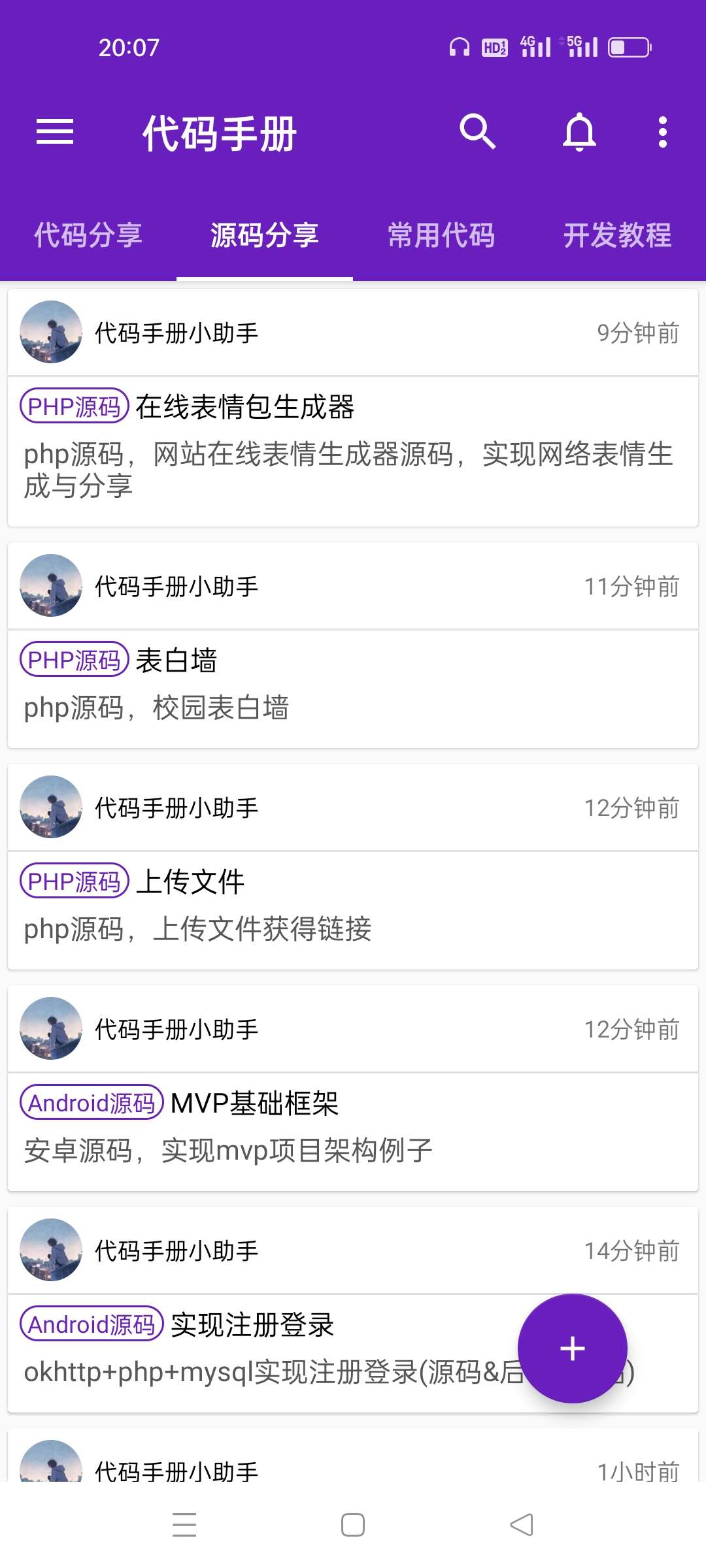This screenshot has height=1568, width=706.
Task: Open the hamburger drawer menu
Action: 55,132
